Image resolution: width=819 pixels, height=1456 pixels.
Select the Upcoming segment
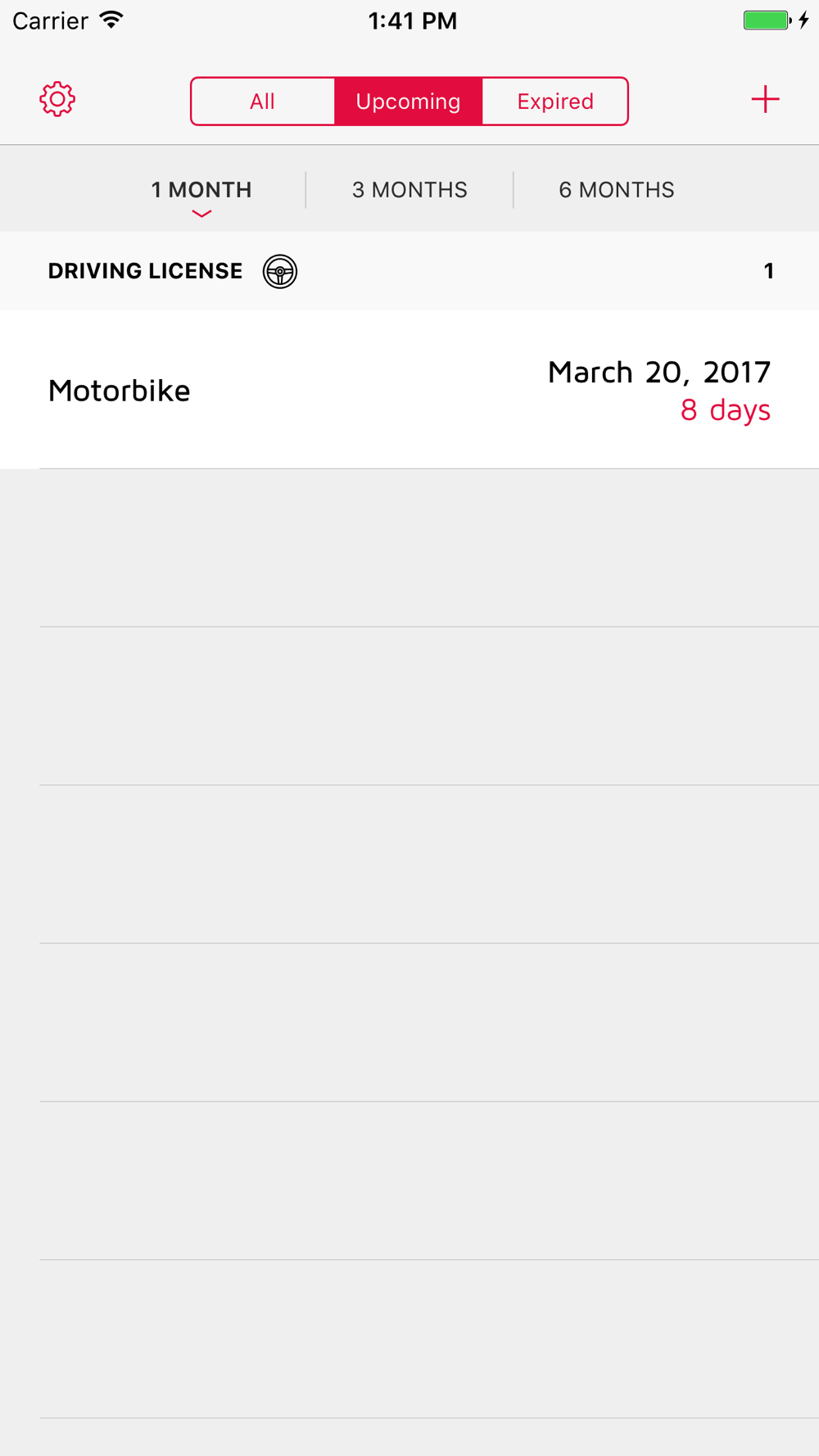pos(409,102)
